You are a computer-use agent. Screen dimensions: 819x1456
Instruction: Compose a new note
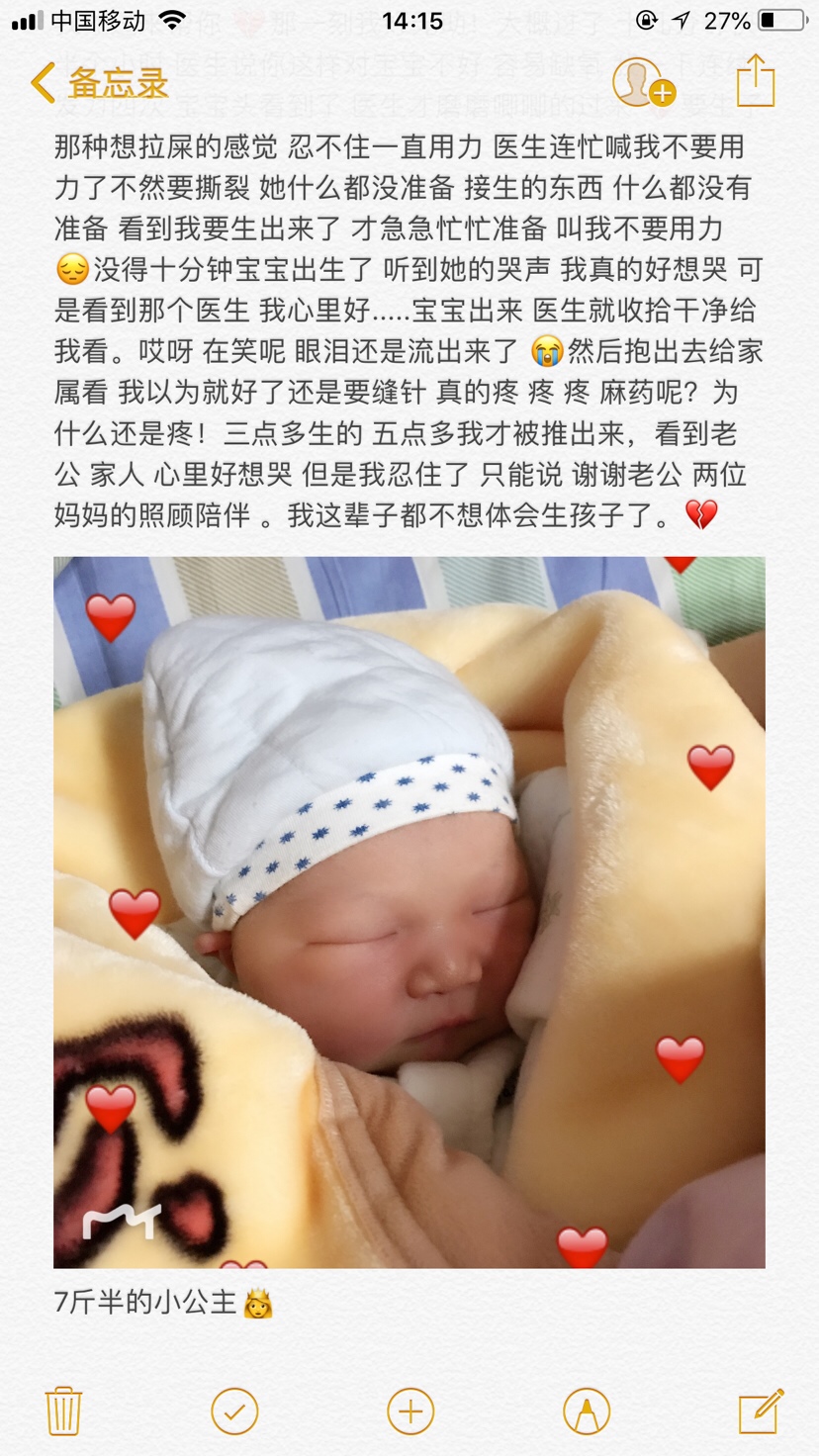click(761, 1411)
